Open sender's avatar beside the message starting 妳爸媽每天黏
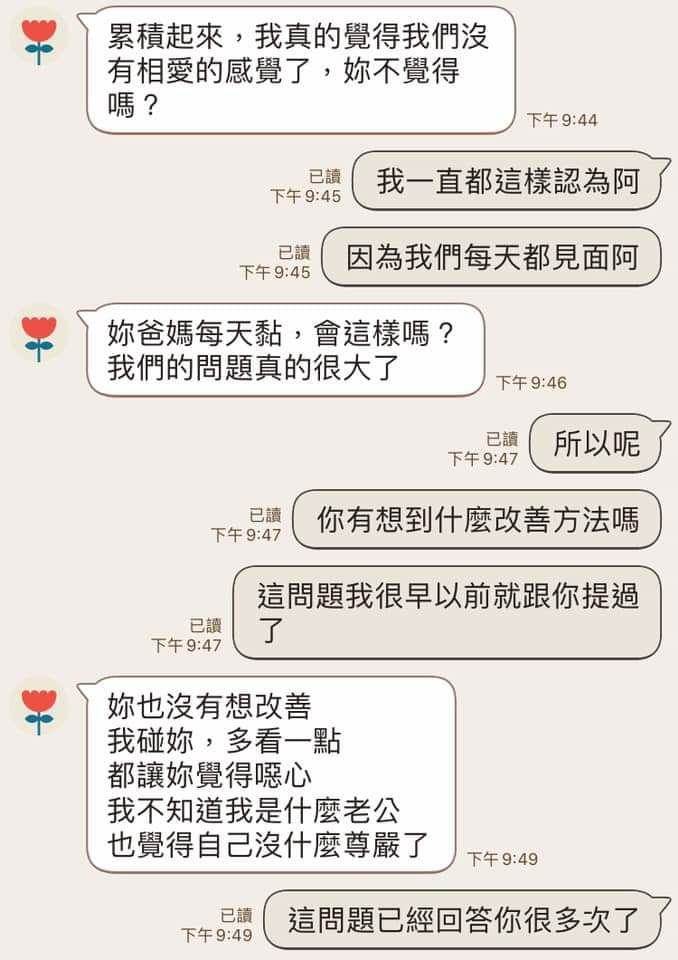This screenshot has width=678, height=960. (x=39, y=333)
